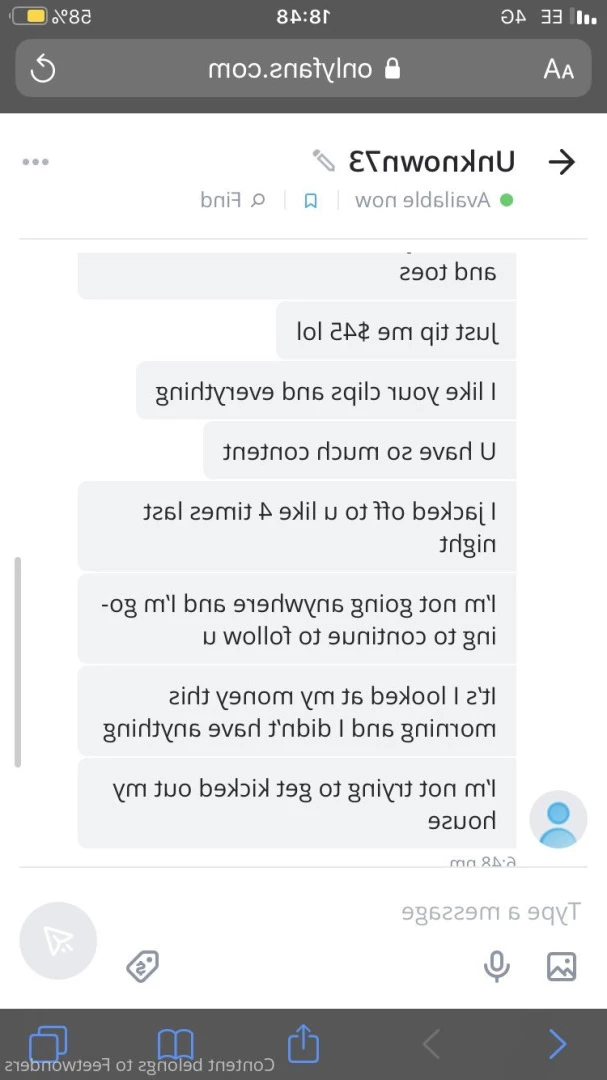Image resolution: width=607 pixels, height=1080 pixels.
Task: Tap the blue Safari navigation arrow
Action: point(557,1043)
